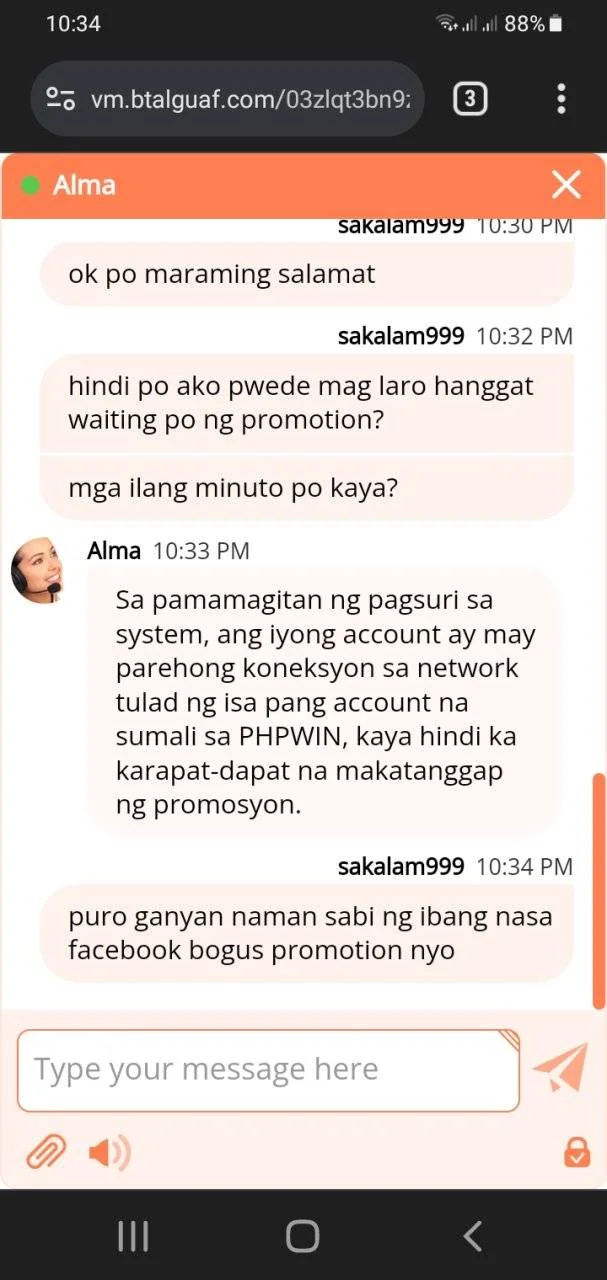
Task: Attach a file with the paperclip icon
Action: click(x=45, y=1153)
